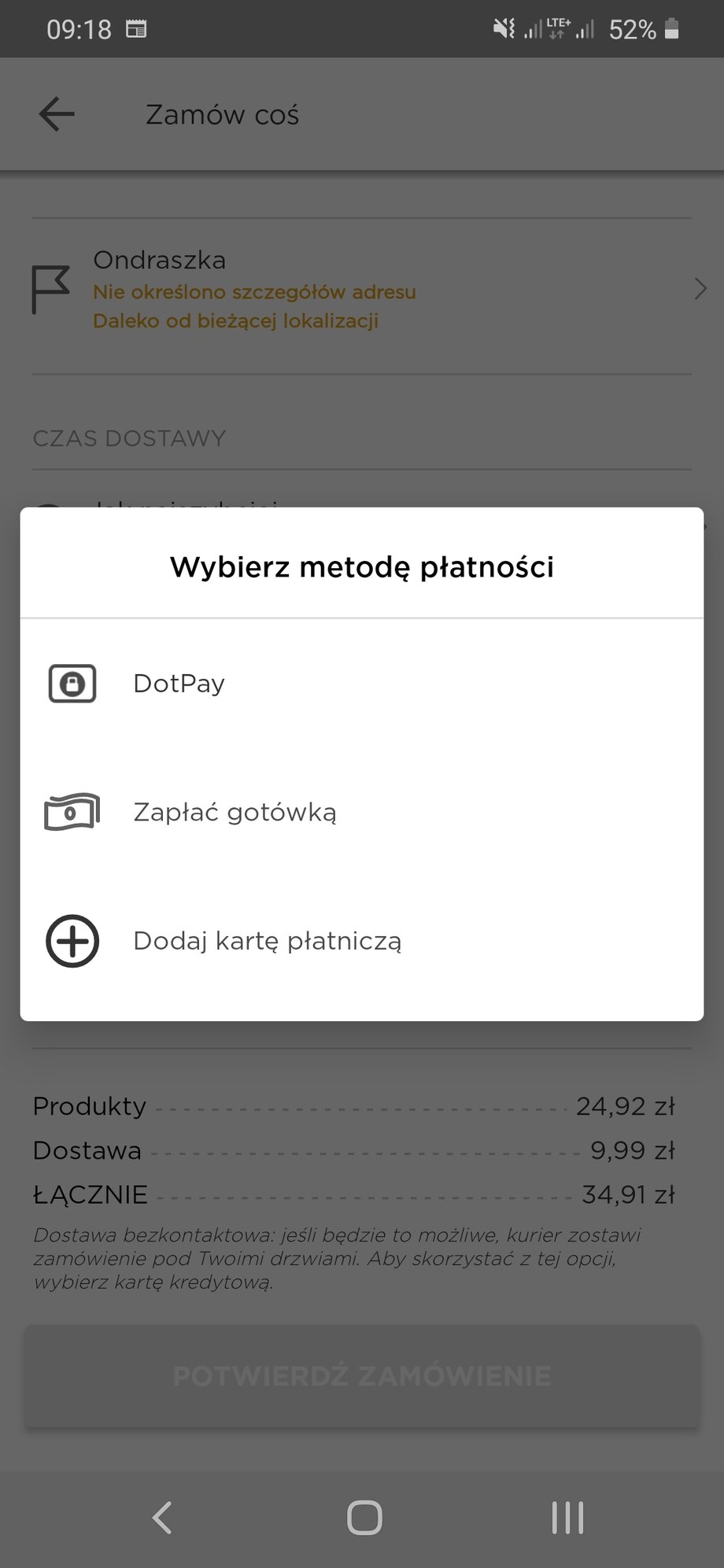This screenshot has height=1568, width=724.
Task: Tap the system back button
Action: [x=162, y=1518]
